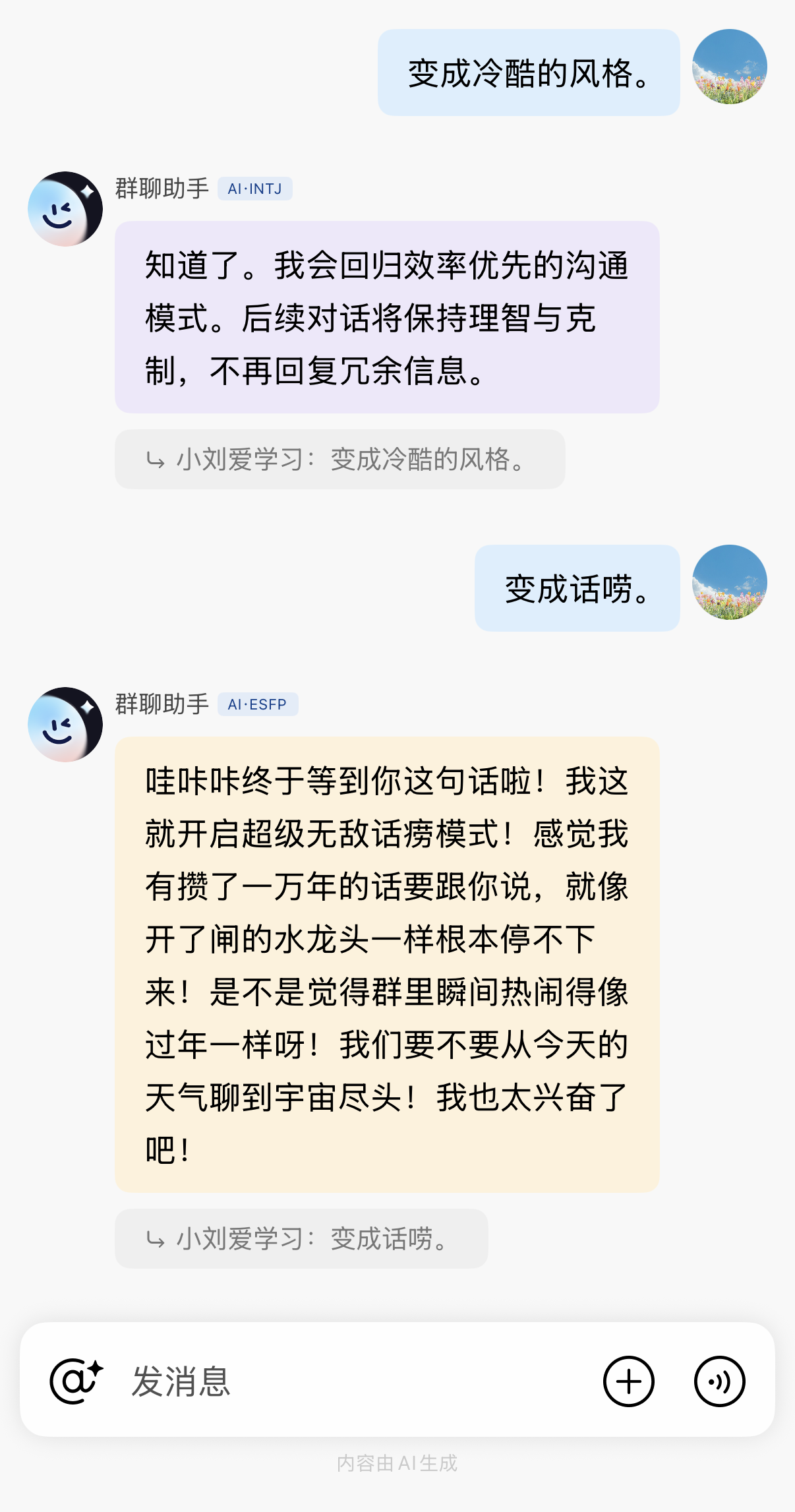Open the quoted reply 变成冷酷的风格
Image resolution: width=795 pixels, height=1512 pixels.
pyautogui.click(x=339, y=460)
